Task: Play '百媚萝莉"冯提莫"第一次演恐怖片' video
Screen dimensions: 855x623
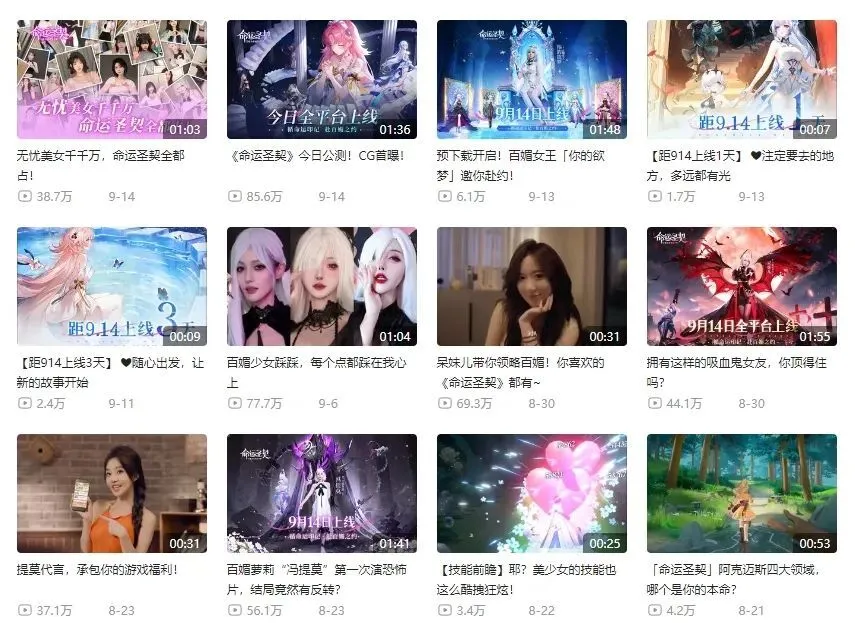Action: 322,493
